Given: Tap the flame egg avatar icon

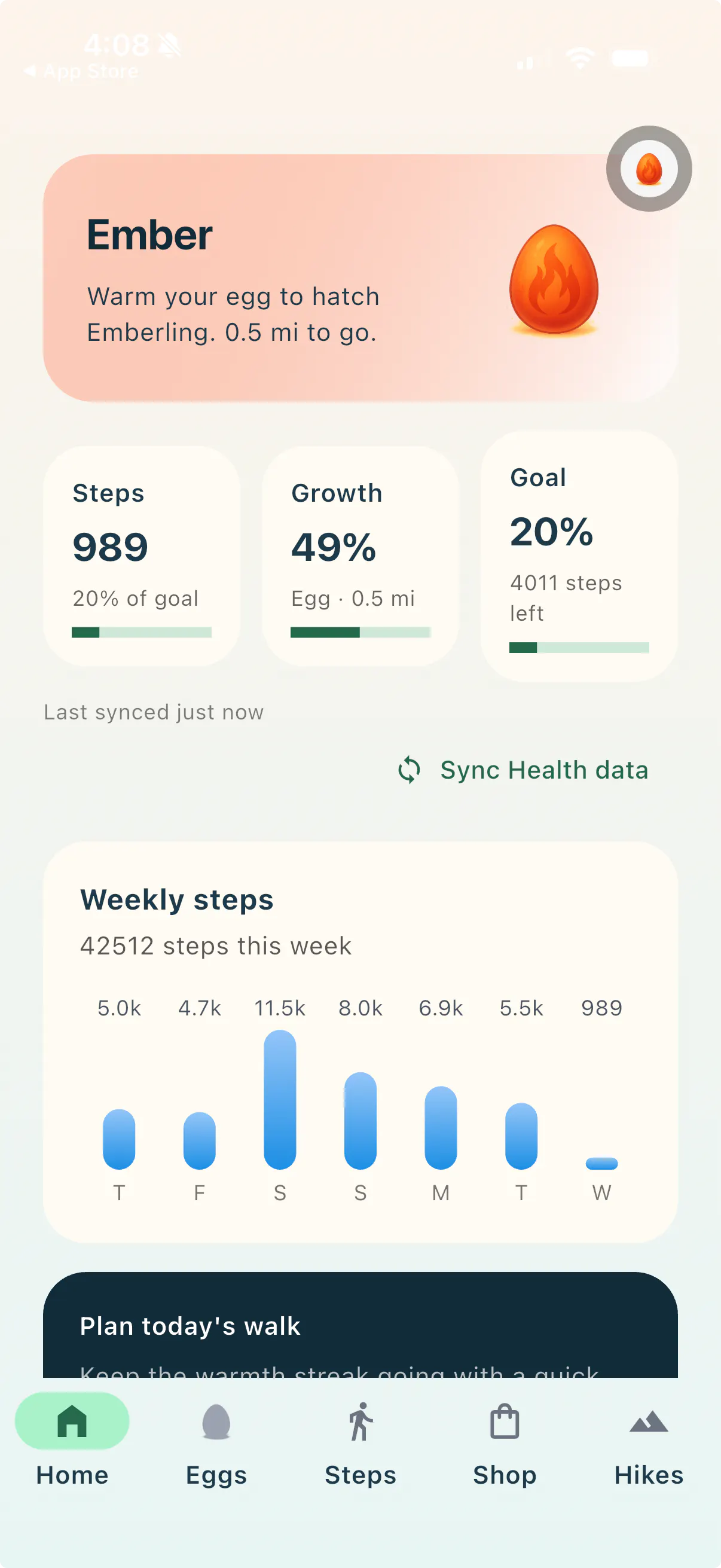Looking at the screenshot, I should coord(649,169).
